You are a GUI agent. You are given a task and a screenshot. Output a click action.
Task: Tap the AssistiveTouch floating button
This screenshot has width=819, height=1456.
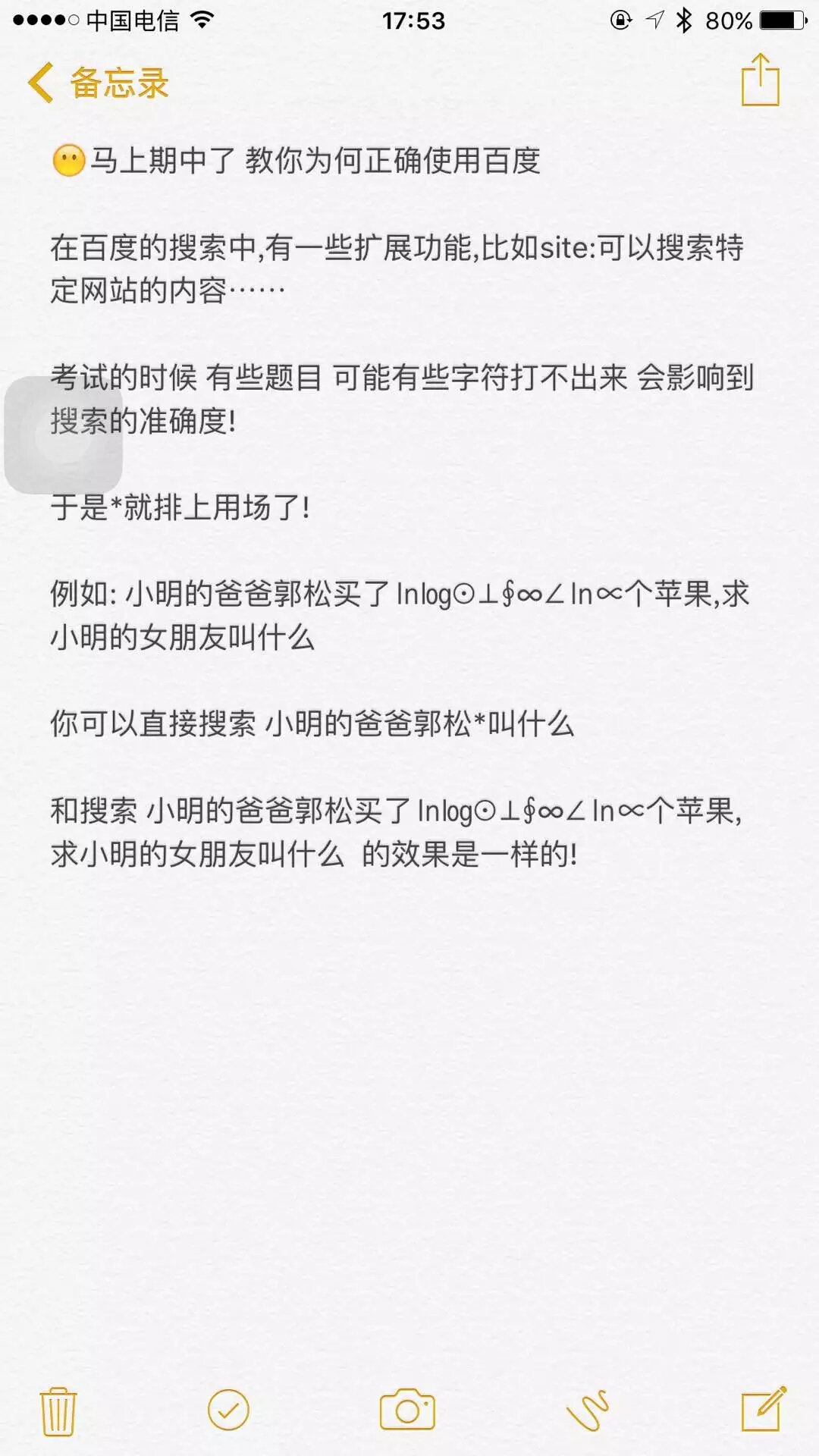[x=64, y=435]
